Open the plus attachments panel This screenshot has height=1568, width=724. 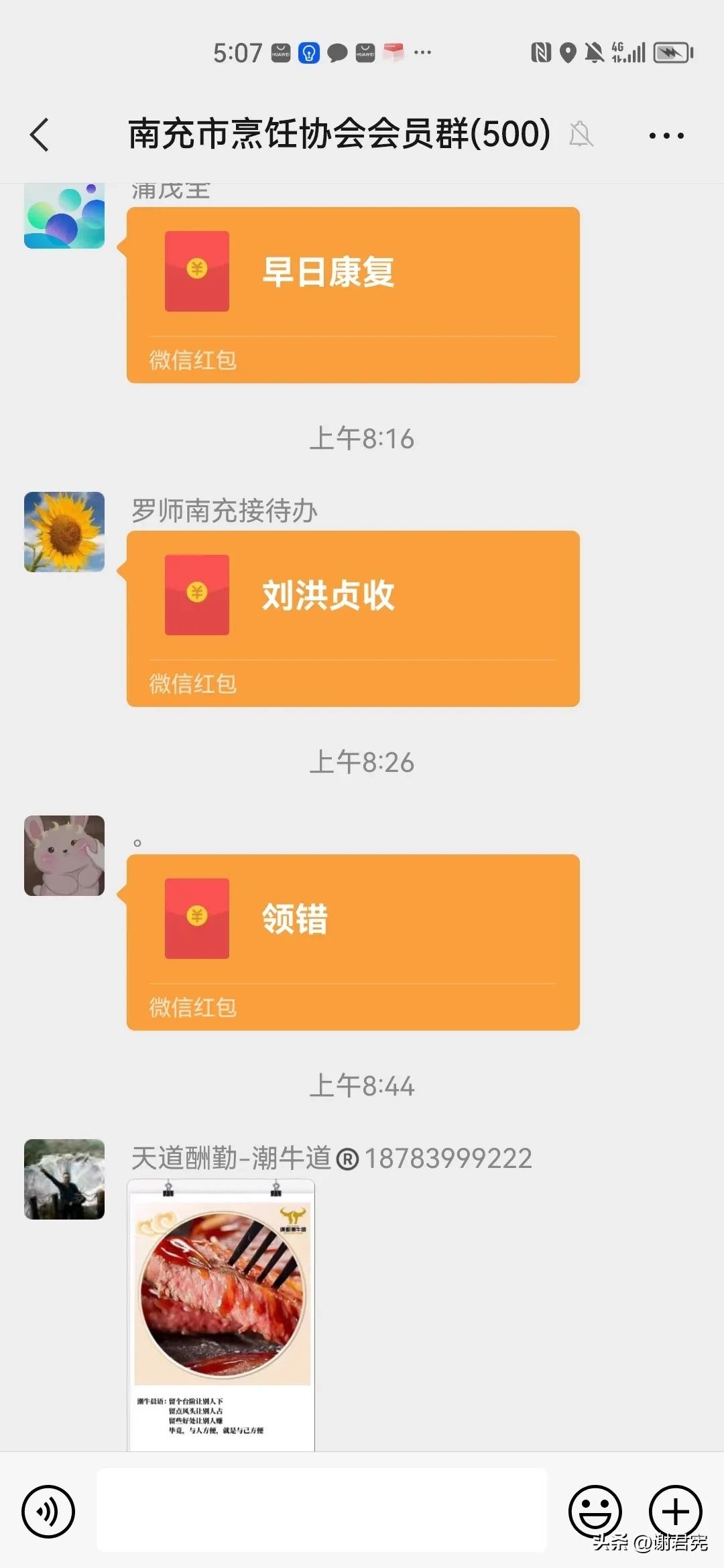[x=675, y=1511]
